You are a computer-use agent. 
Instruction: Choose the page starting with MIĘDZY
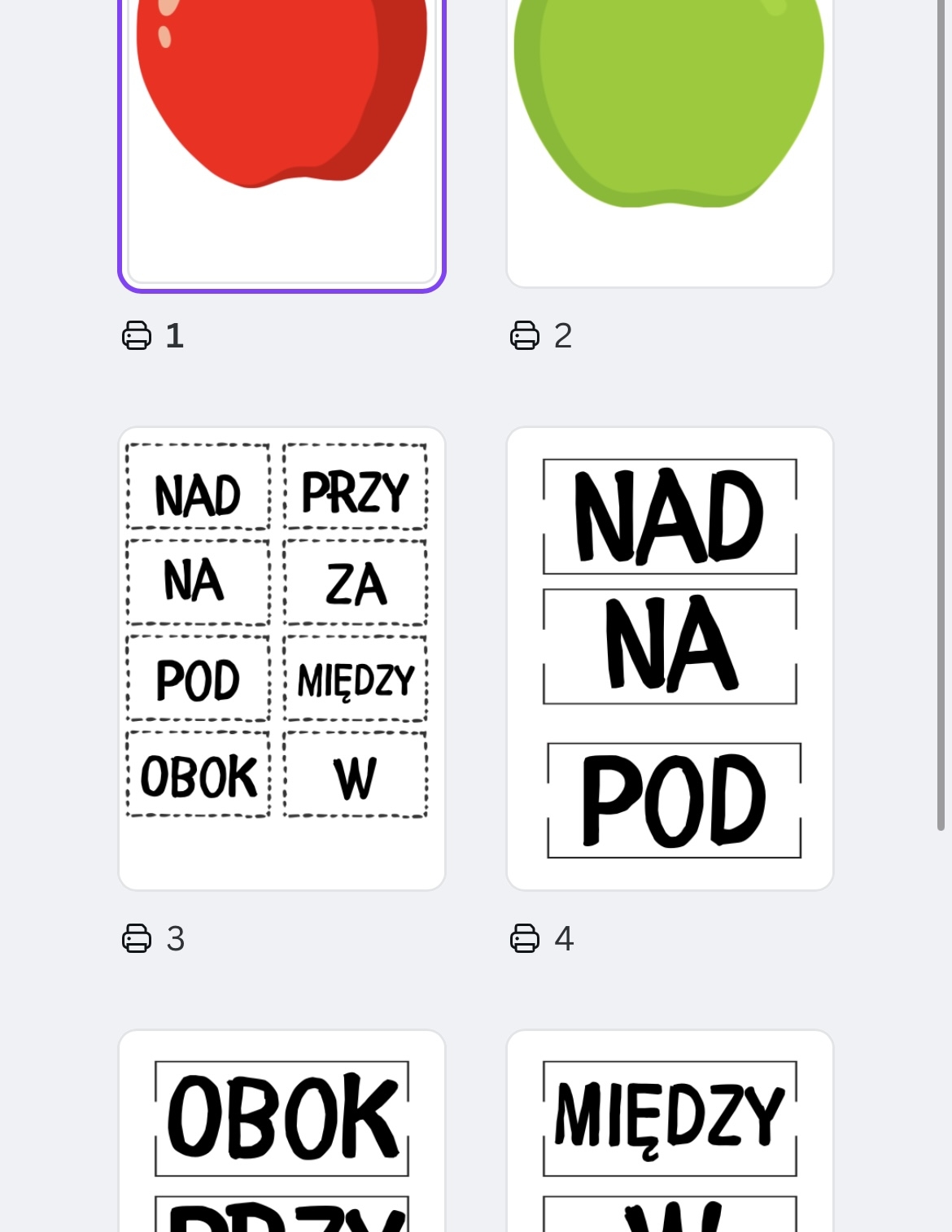tap(670, 1131)
